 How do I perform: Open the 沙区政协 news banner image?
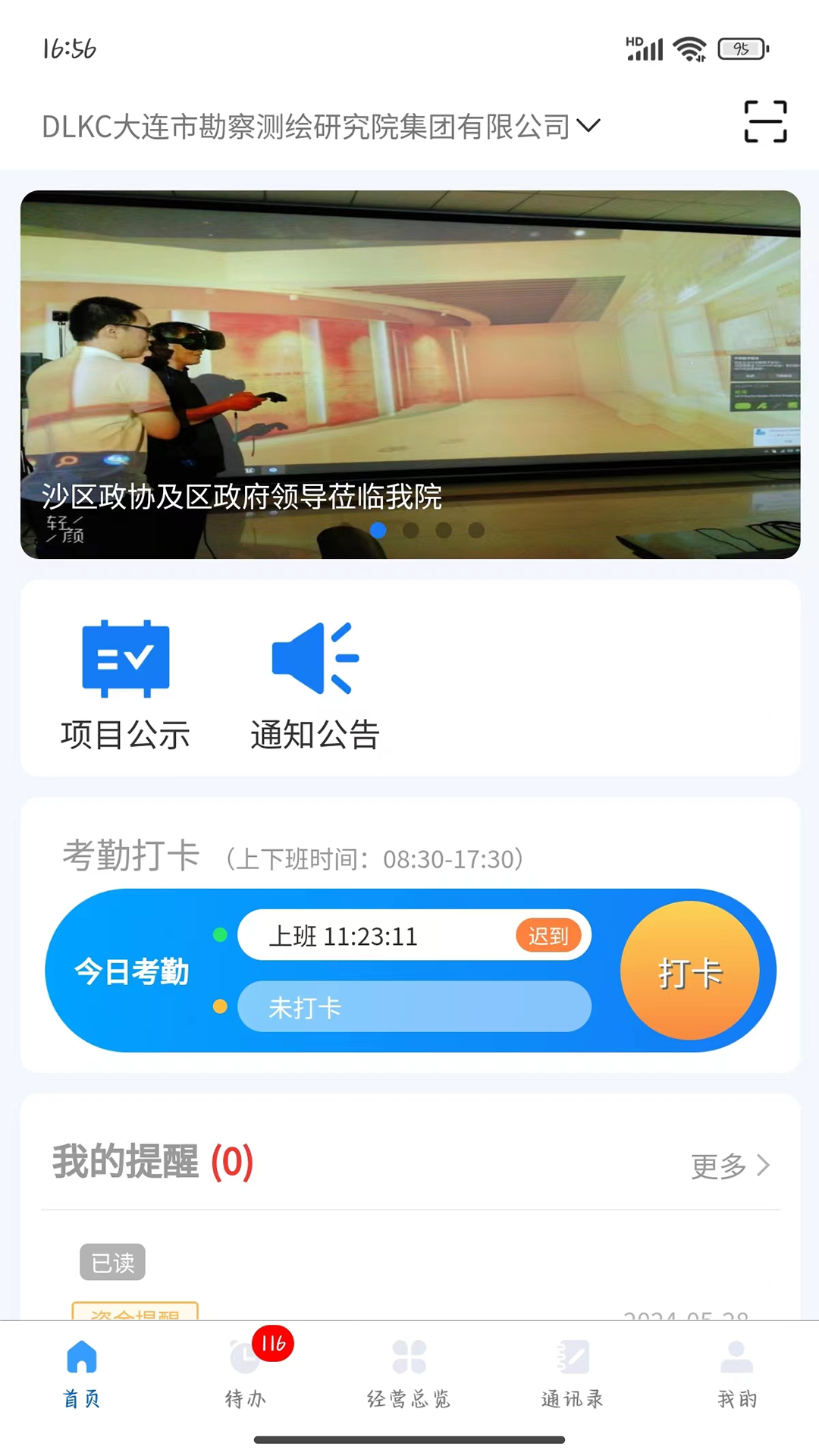(409, 375)
